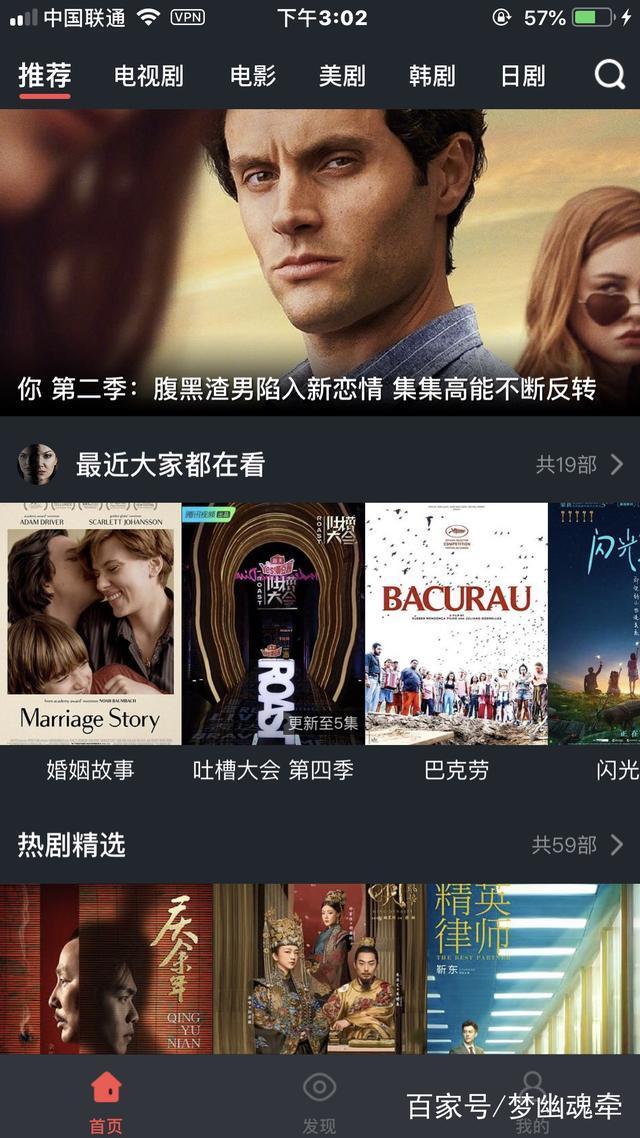Open the 你 第二季 featured banner
This screenshot has width=640, height=1138.
click(320, 260)
